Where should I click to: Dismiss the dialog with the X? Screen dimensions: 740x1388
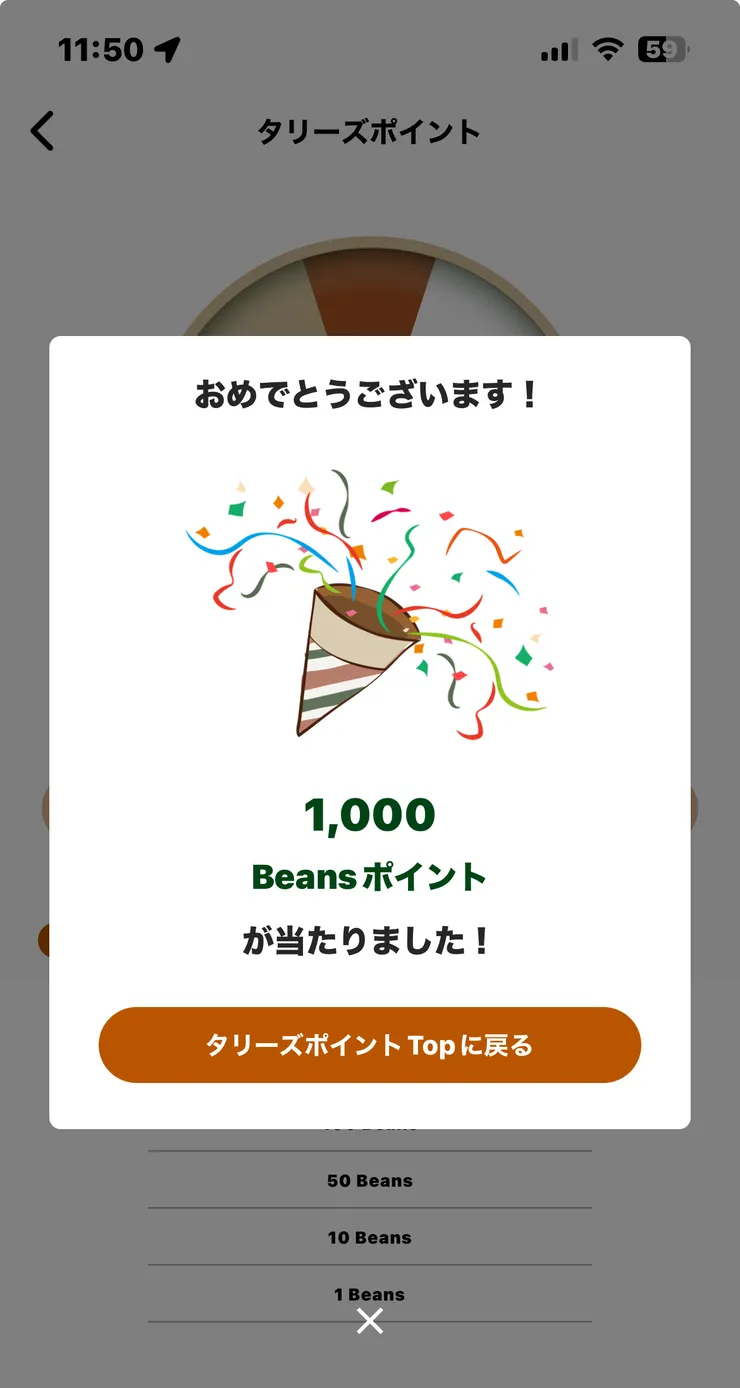[371, 1321]
